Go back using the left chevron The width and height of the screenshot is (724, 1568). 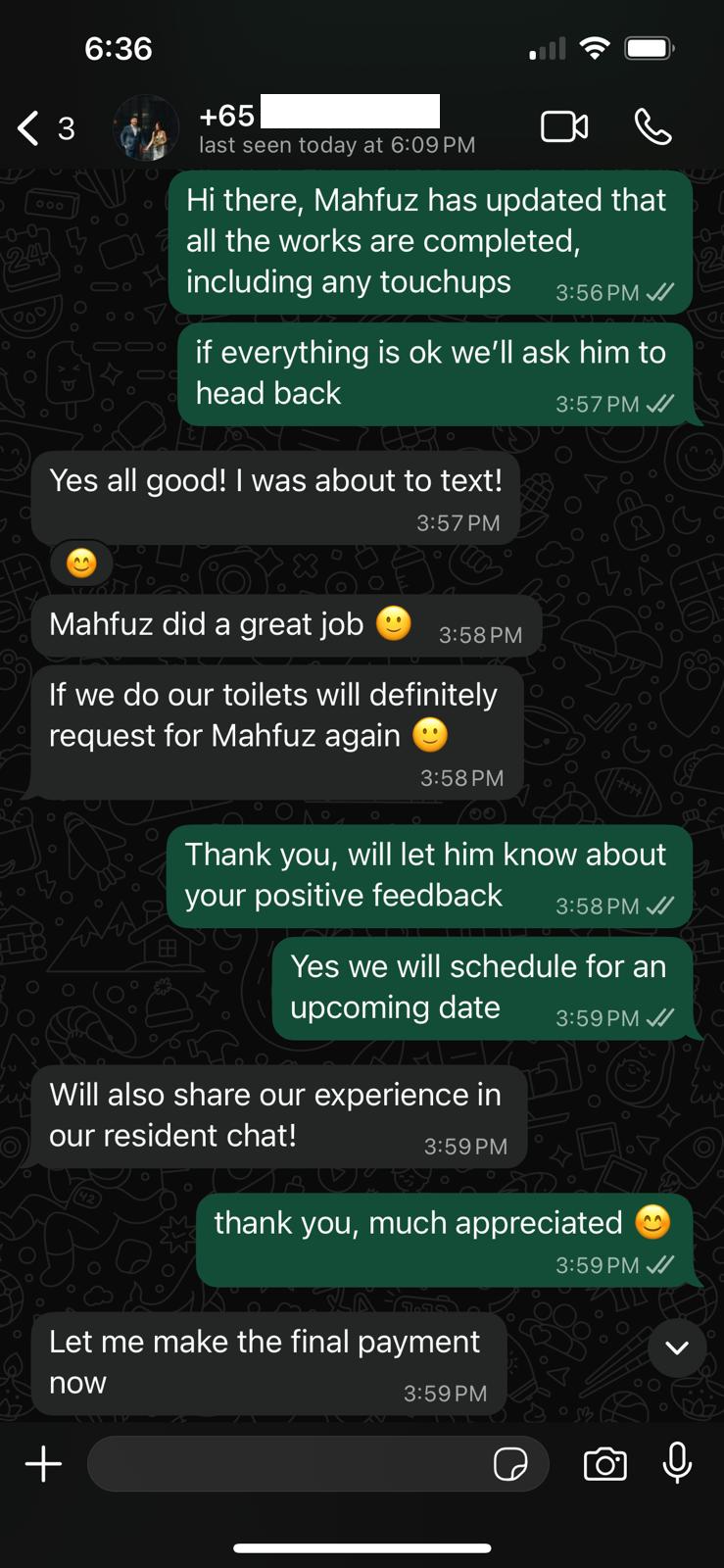(25, 127)
